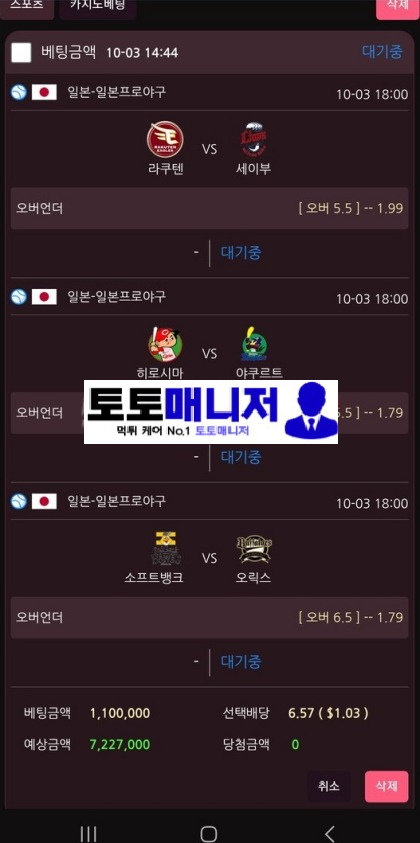The image size is (420, 843).
Task: Go back with the system back button
Action: click(x=330, y=833)
